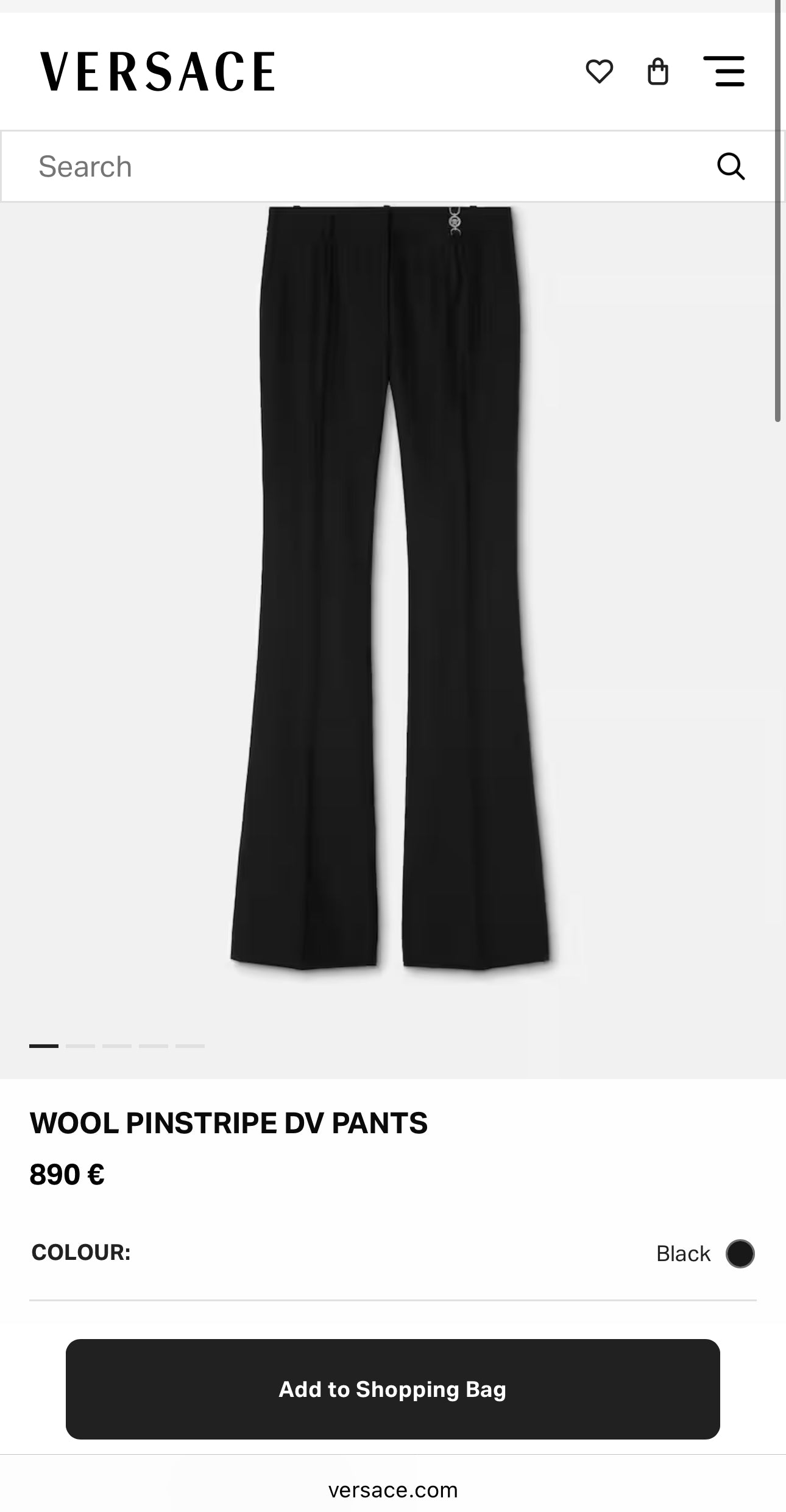
Task: Open the hamburger menu
Action: [x=724, y=71]
